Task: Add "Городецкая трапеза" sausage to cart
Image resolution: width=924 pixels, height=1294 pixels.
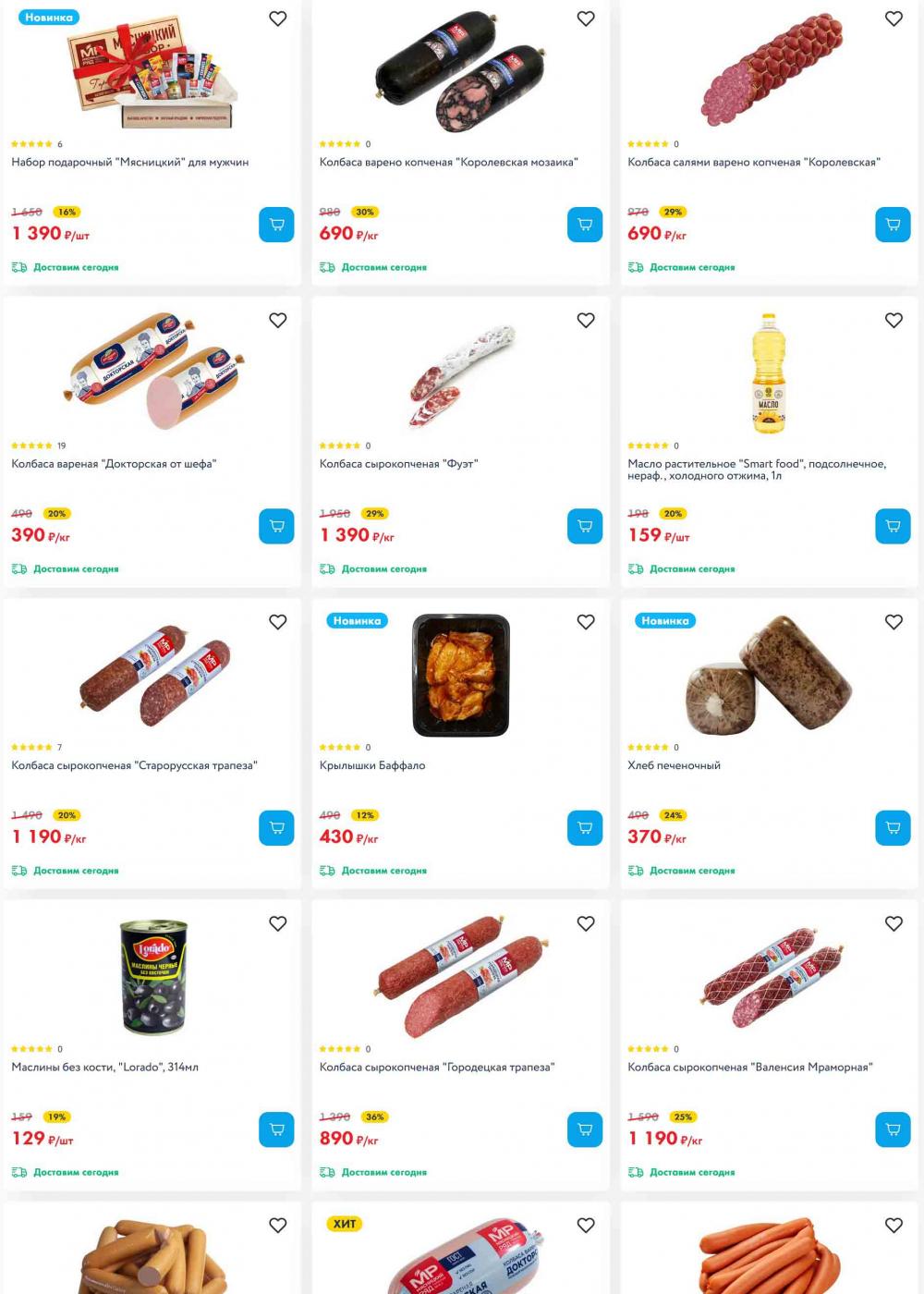Action: pos(585,1129)
